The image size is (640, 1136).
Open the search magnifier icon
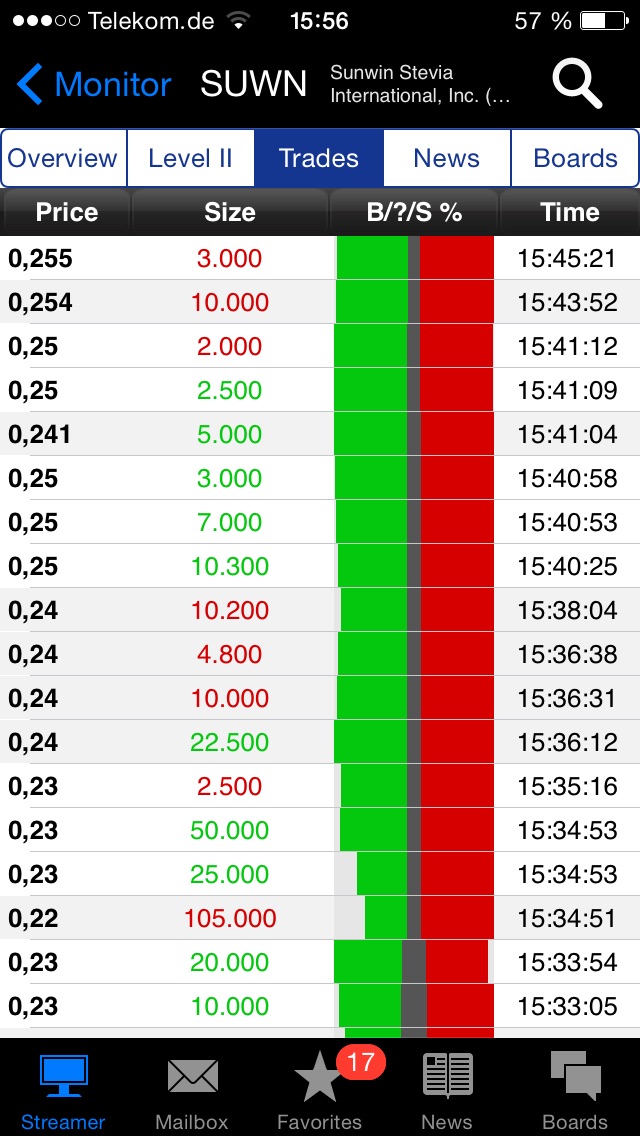click(577, 84)
